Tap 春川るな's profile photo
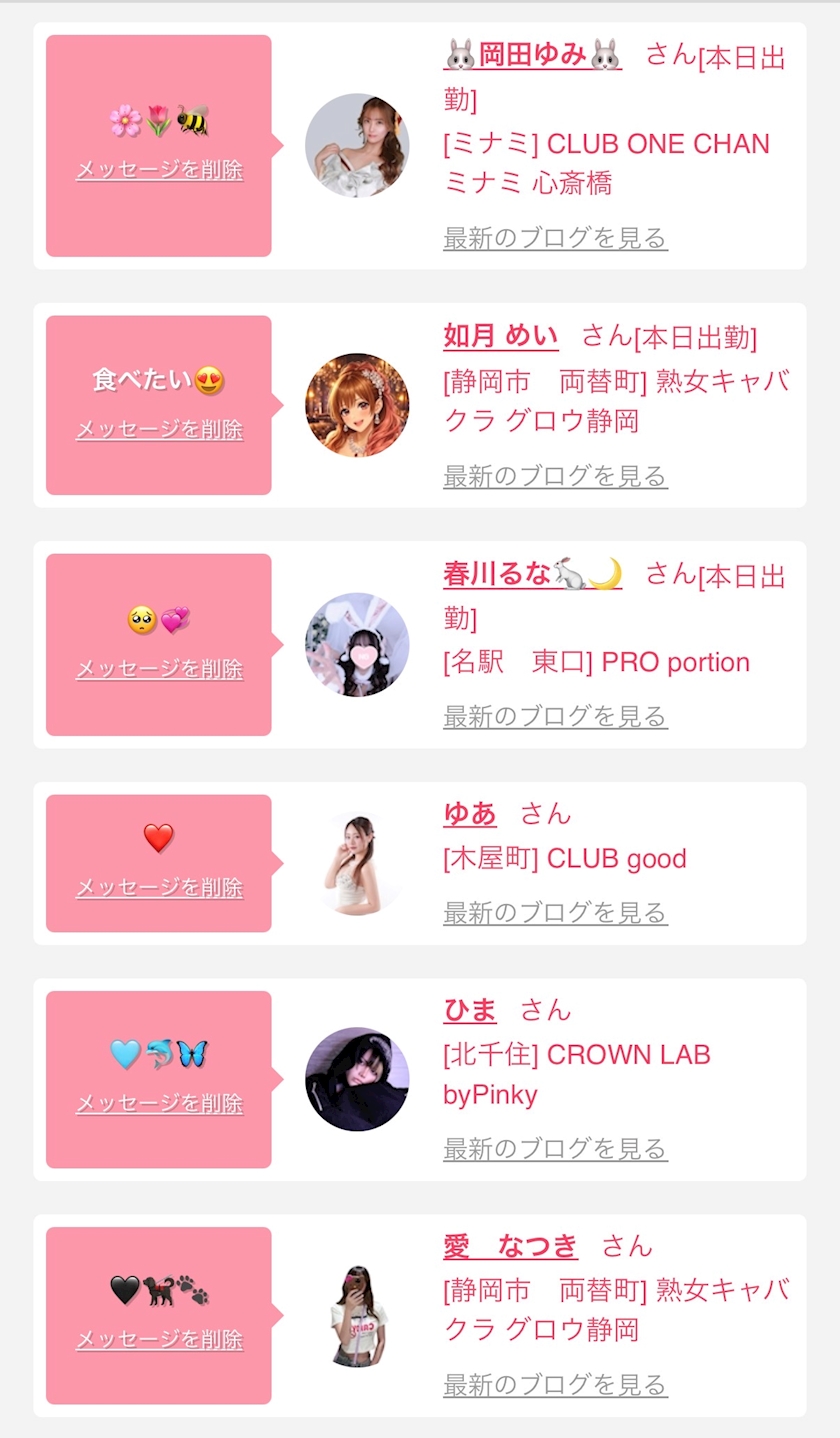This screenshot has width=840, height=1438. [357, 645]
